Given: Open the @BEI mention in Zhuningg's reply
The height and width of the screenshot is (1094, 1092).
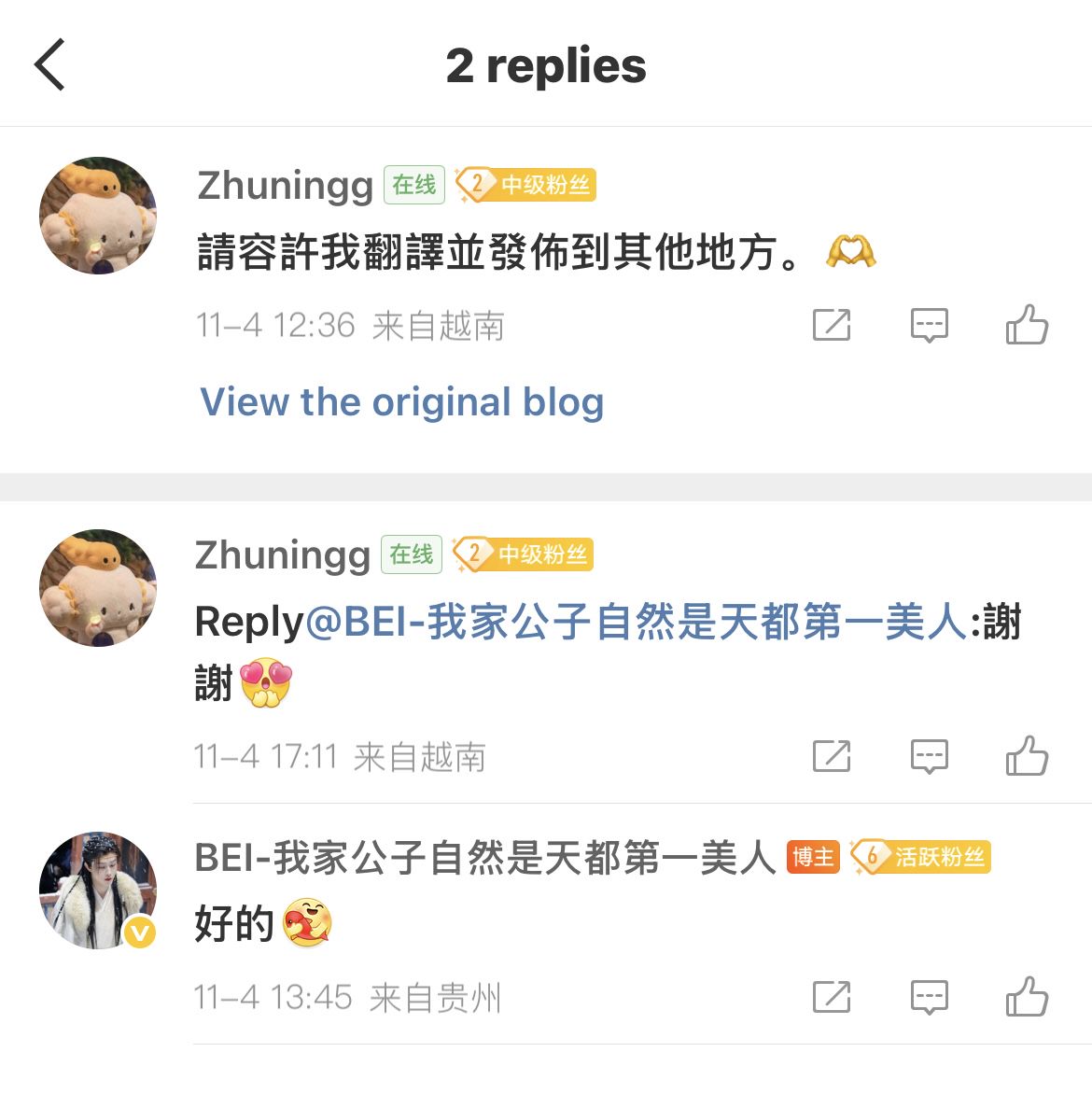Looking at the screenshot, I should tap(637, 622).
